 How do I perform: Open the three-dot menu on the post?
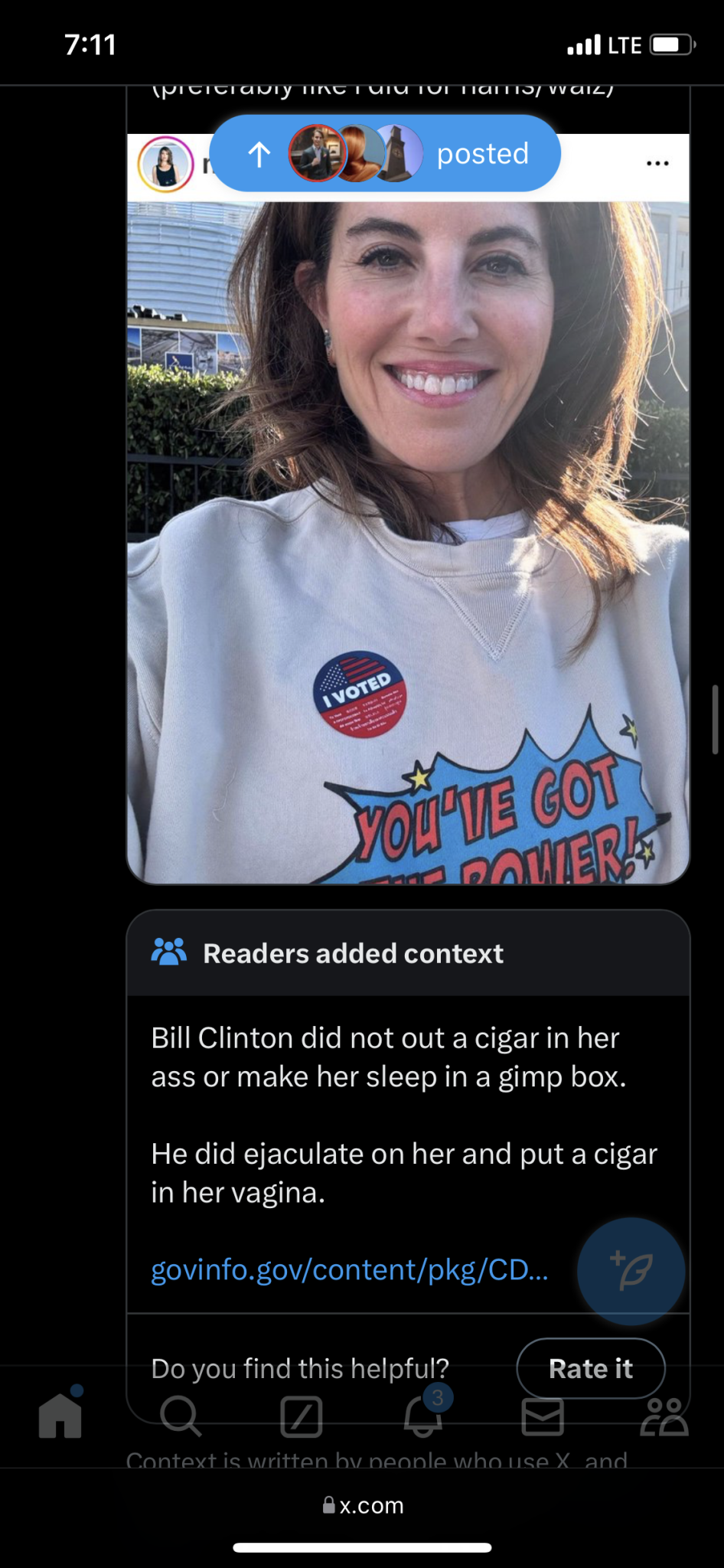pos(657,163)
